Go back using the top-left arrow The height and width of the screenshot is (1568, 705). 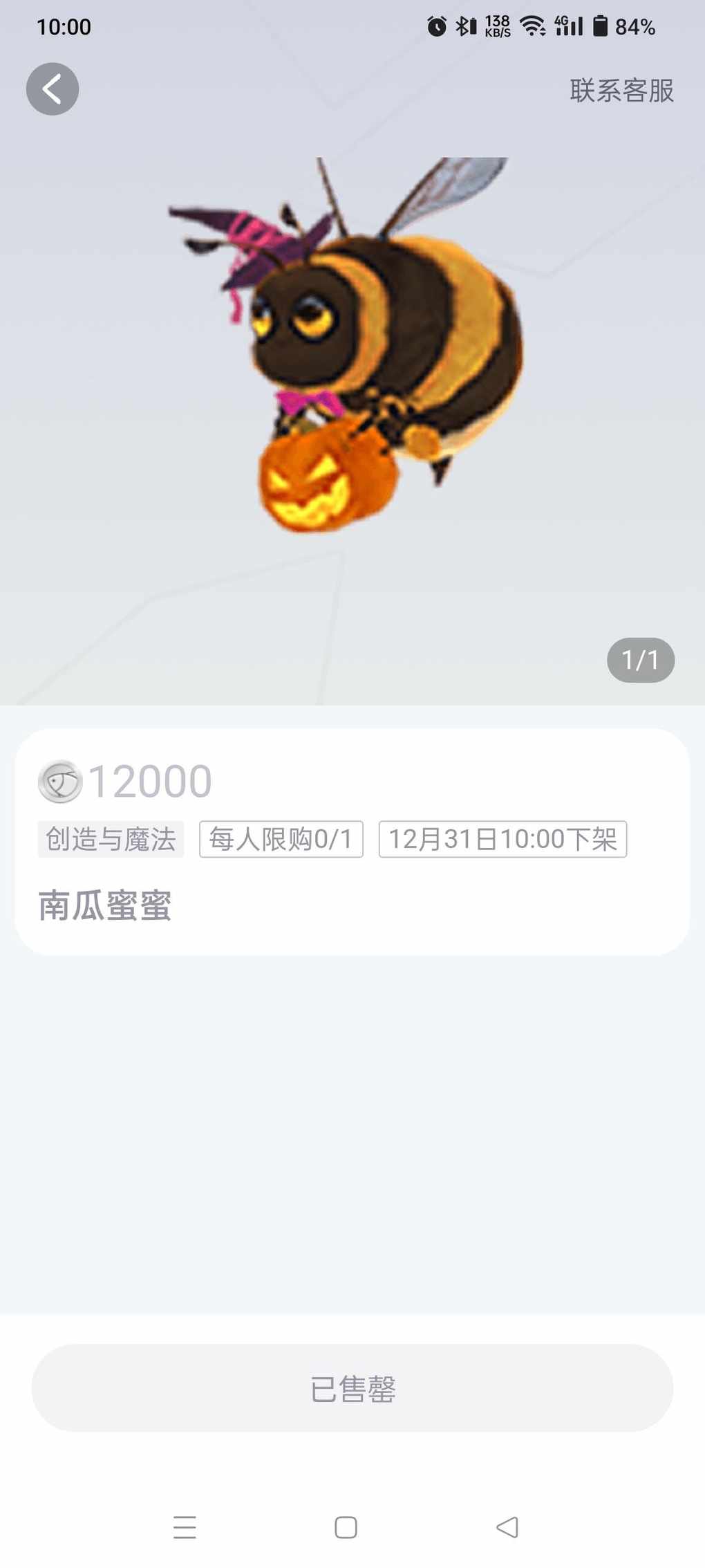click(53, 89)
